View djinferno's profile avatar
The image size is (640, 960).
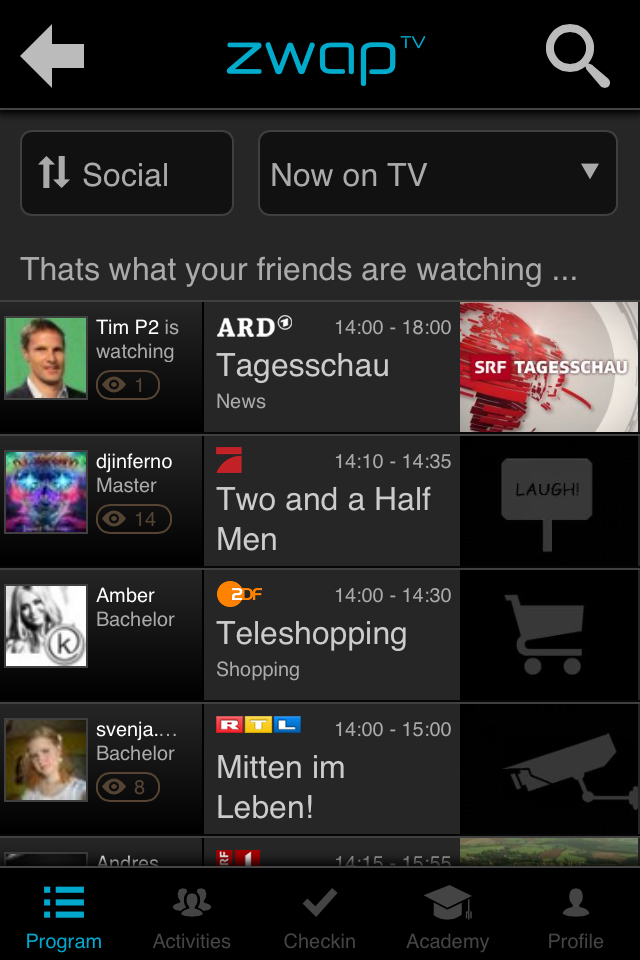click(x=46, y=492)
